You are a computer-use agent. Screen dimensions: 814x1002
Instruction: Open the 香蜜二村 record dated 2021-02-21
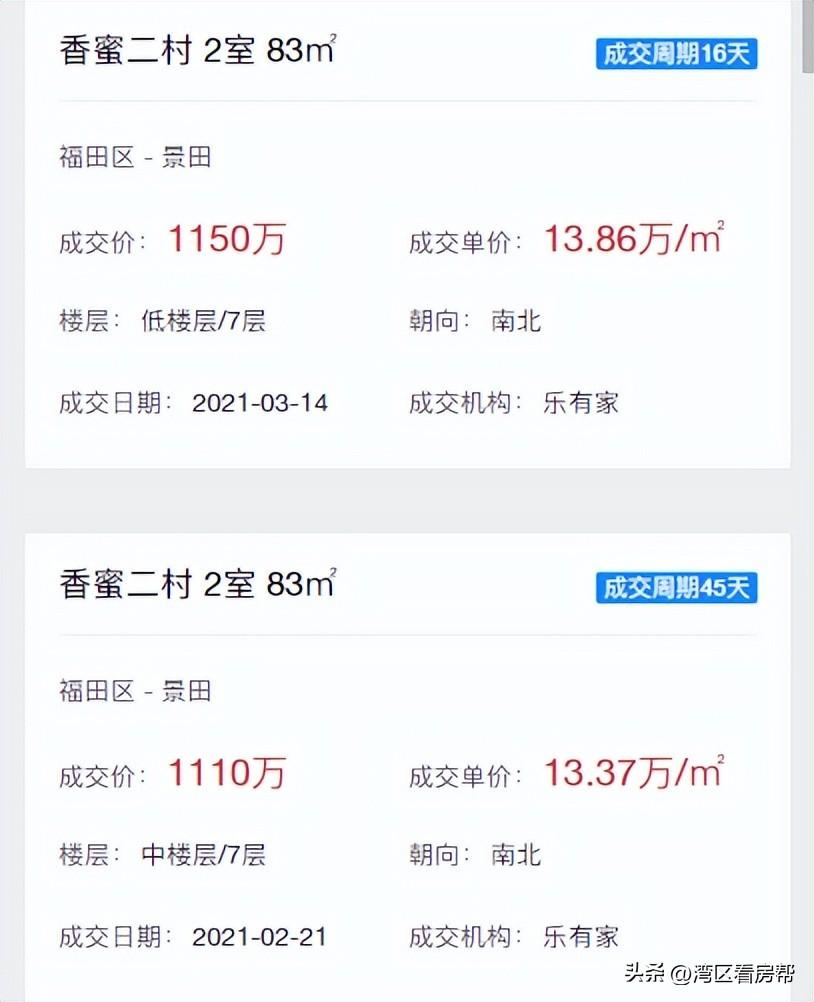click(x=408, y=767)
